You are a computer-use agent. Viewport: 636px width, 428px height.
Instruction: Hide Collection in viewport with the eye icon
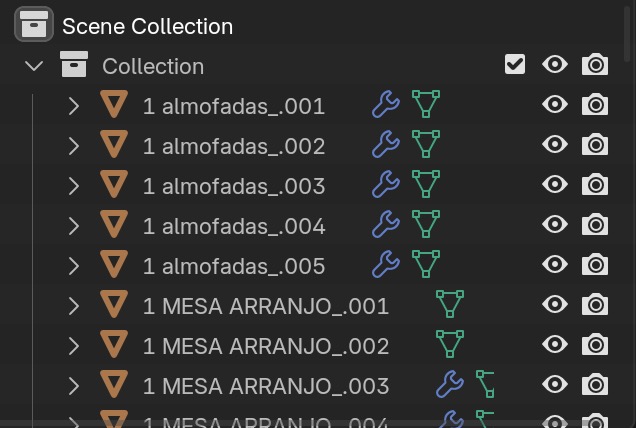tap(555, 65)
